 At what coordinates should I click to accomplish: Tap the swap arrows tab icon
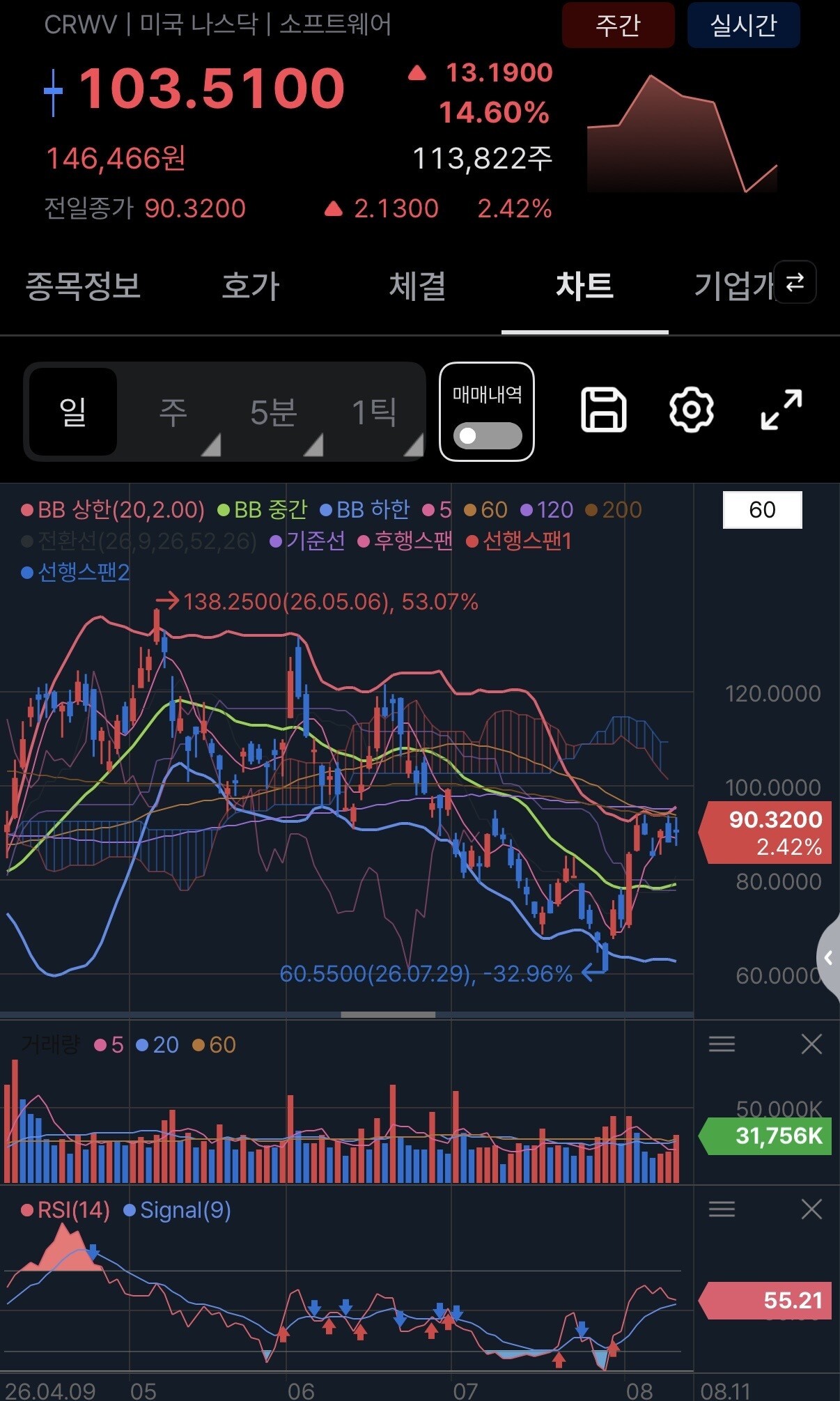(795, 282)
